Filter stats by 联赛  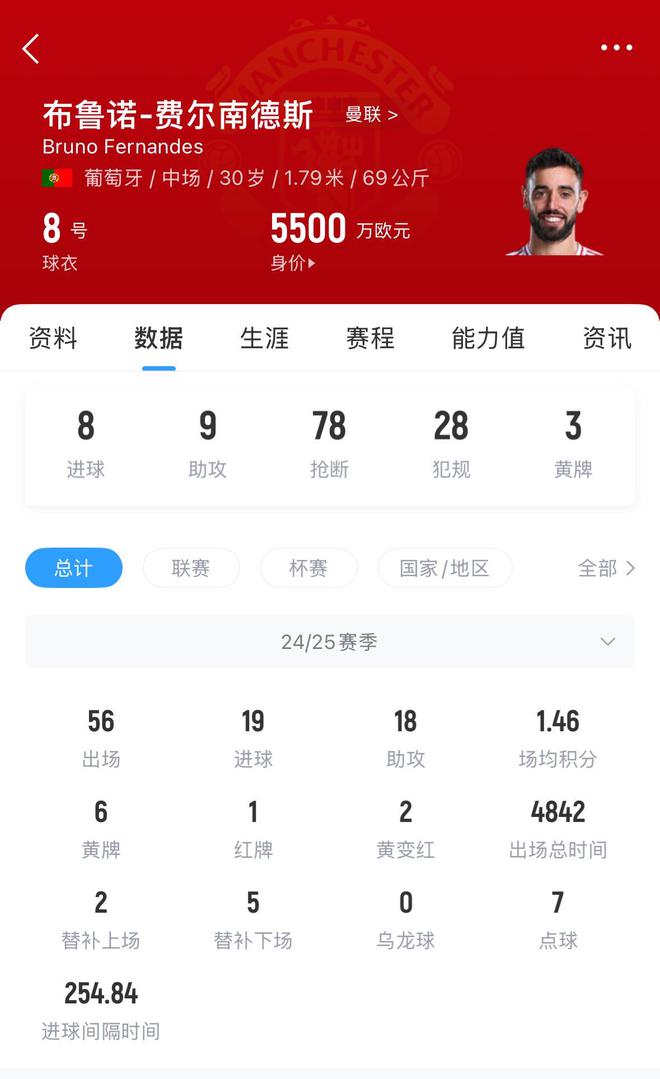pyautogui.click(x=191, y=568)
